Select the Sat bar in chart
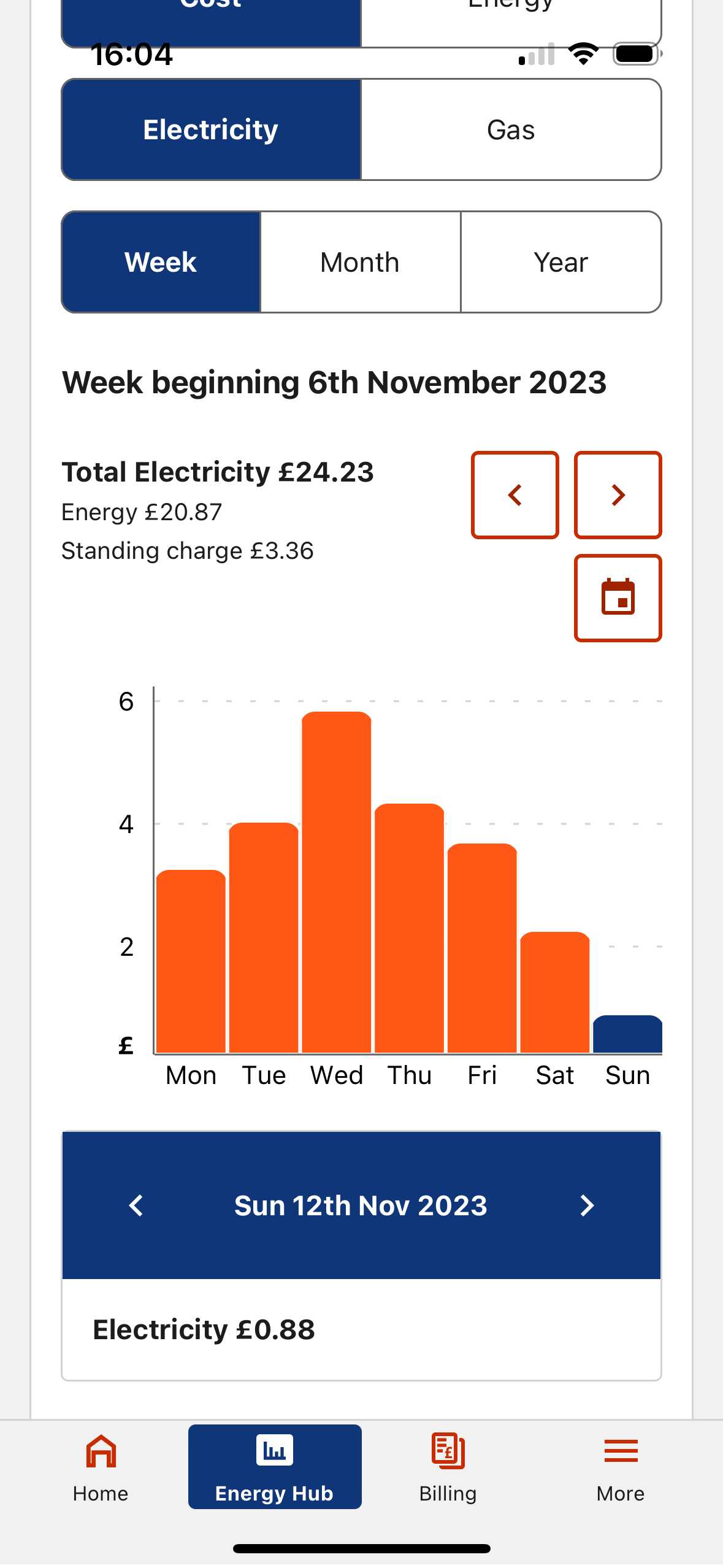 [x=555, y=992]
